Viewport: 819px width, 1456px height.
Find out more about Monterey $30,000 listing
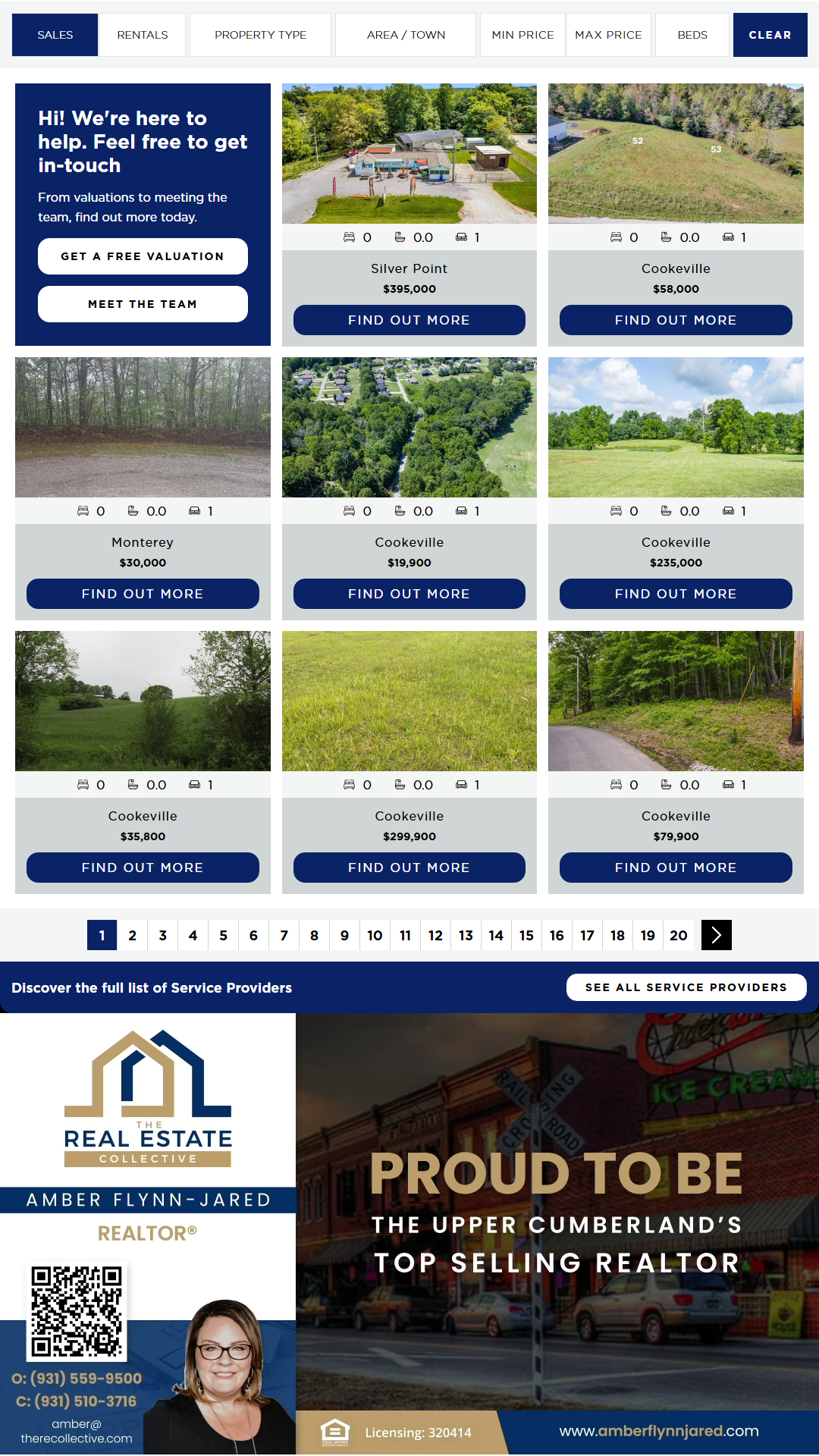143,594
